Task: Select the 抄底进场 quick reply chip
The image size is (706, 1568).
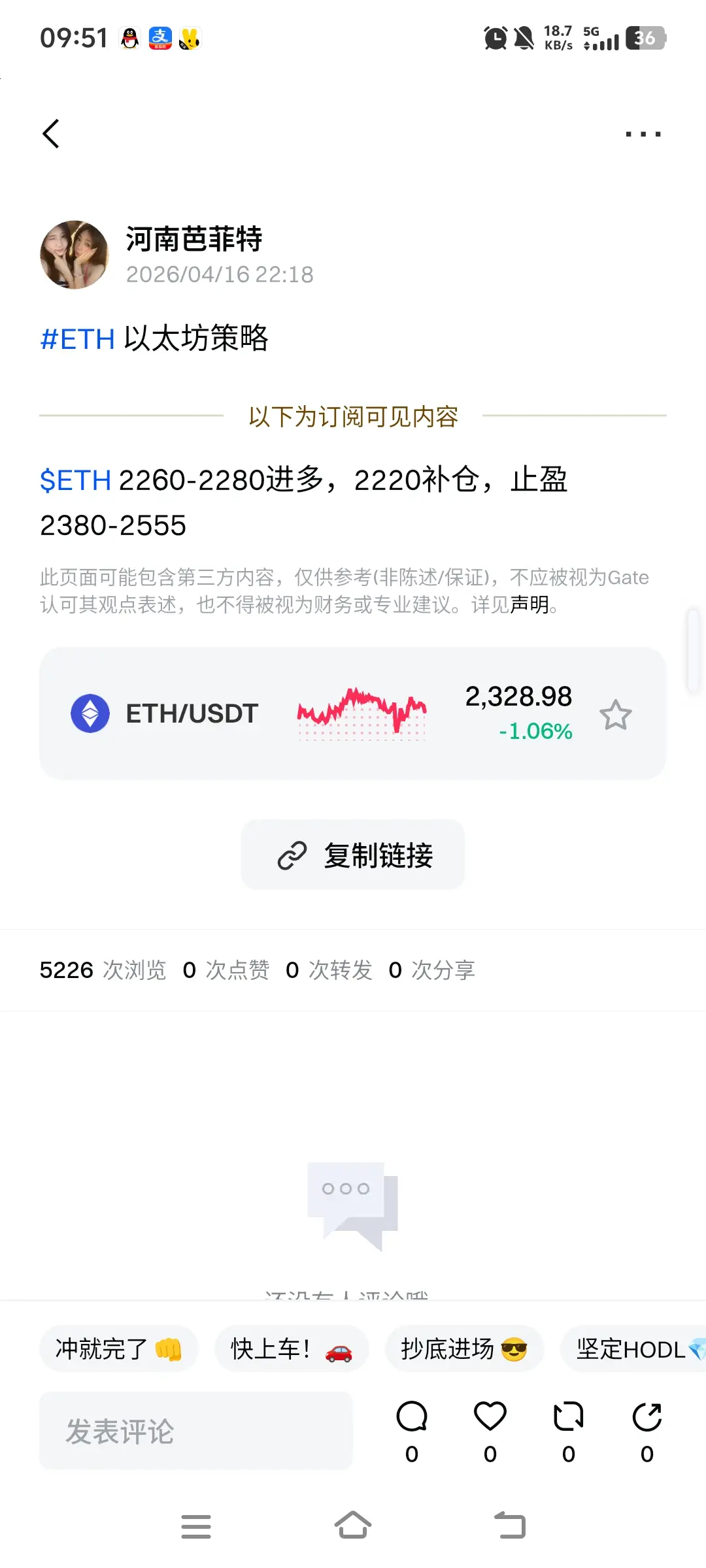Action: [x=463, y=1349]
